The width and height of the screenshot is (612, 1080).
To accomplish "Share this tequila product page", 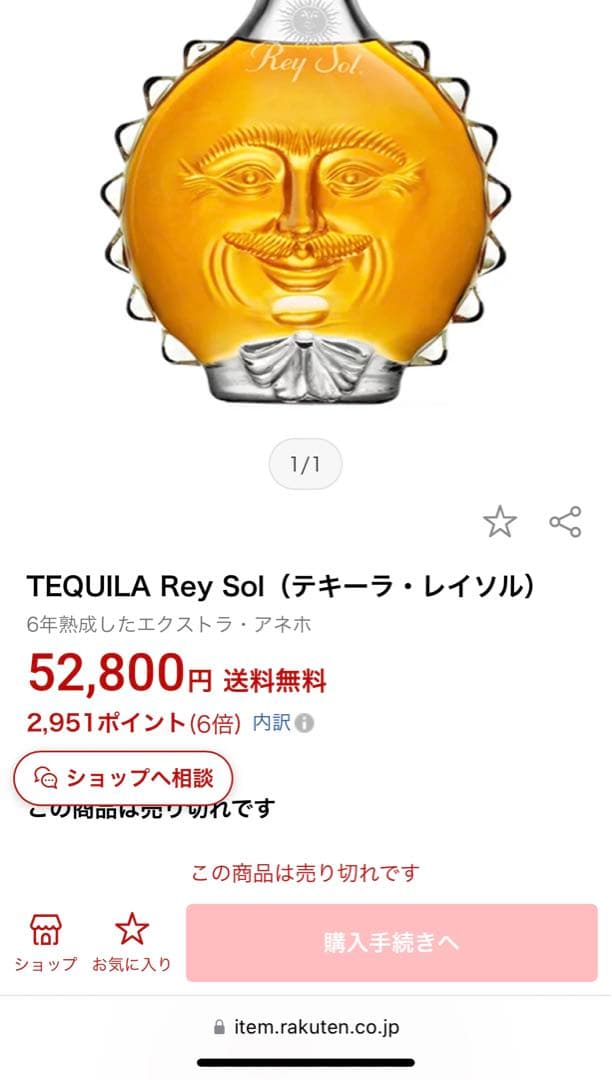I will pyautogui.click(x=565, y=521).
